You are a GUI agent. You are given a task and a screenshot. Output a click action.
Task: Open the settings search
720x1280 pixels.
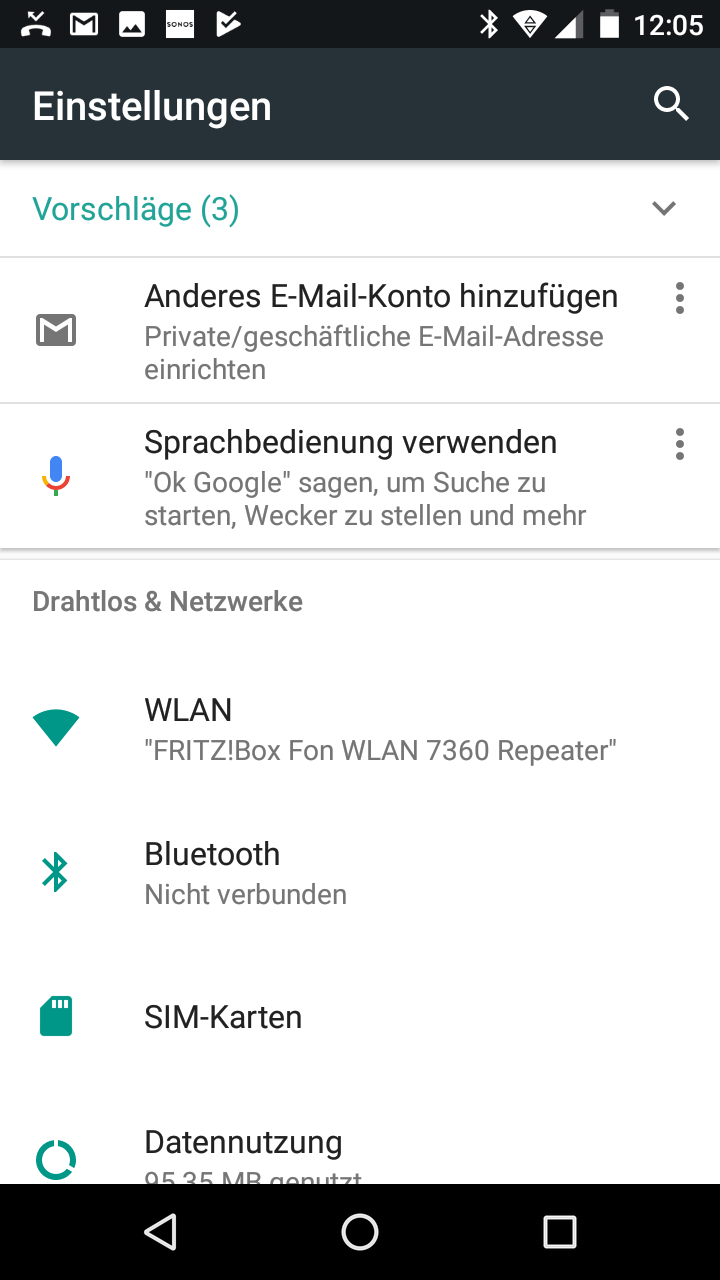(671, 104)
